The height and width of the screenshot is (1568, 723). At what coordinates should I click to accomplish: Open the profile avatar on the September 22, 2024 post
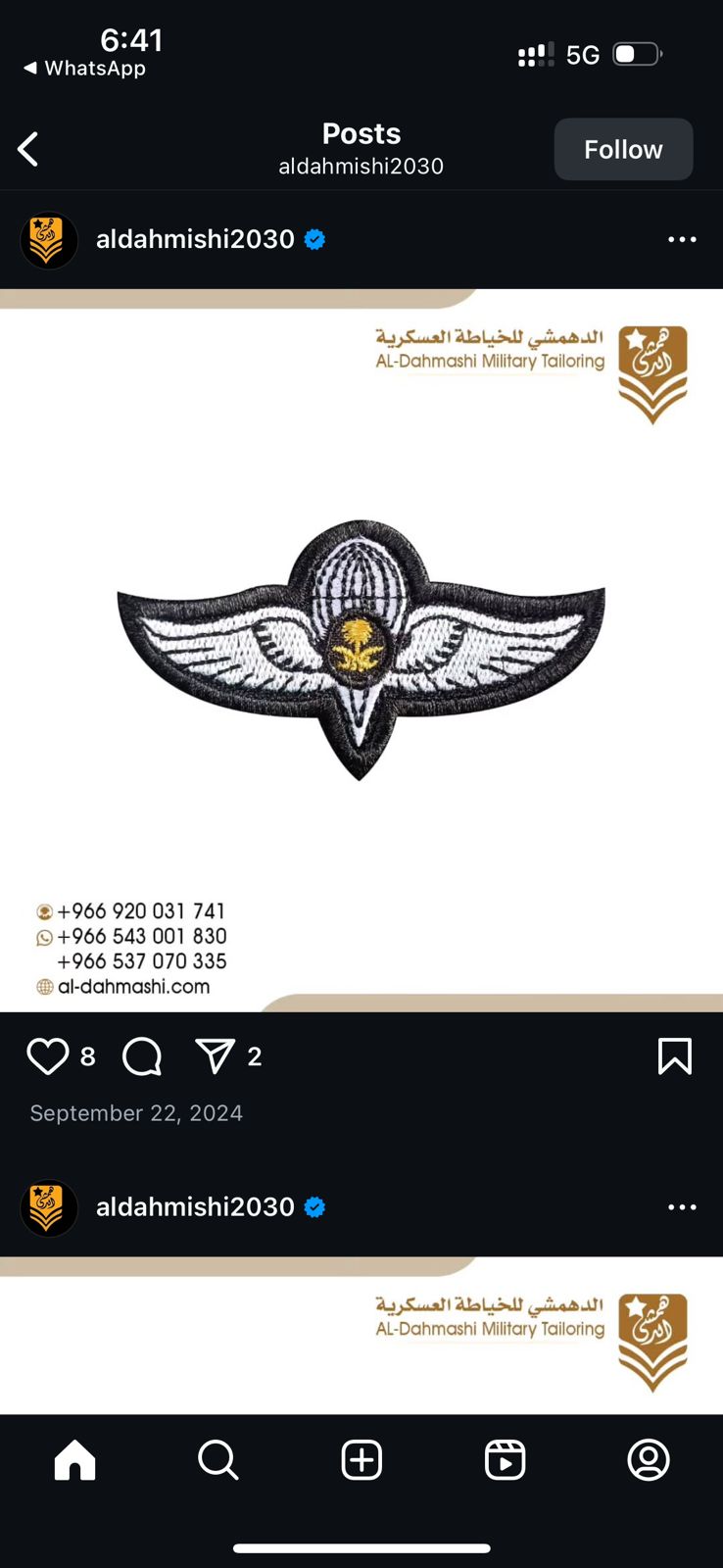[49, 239]
